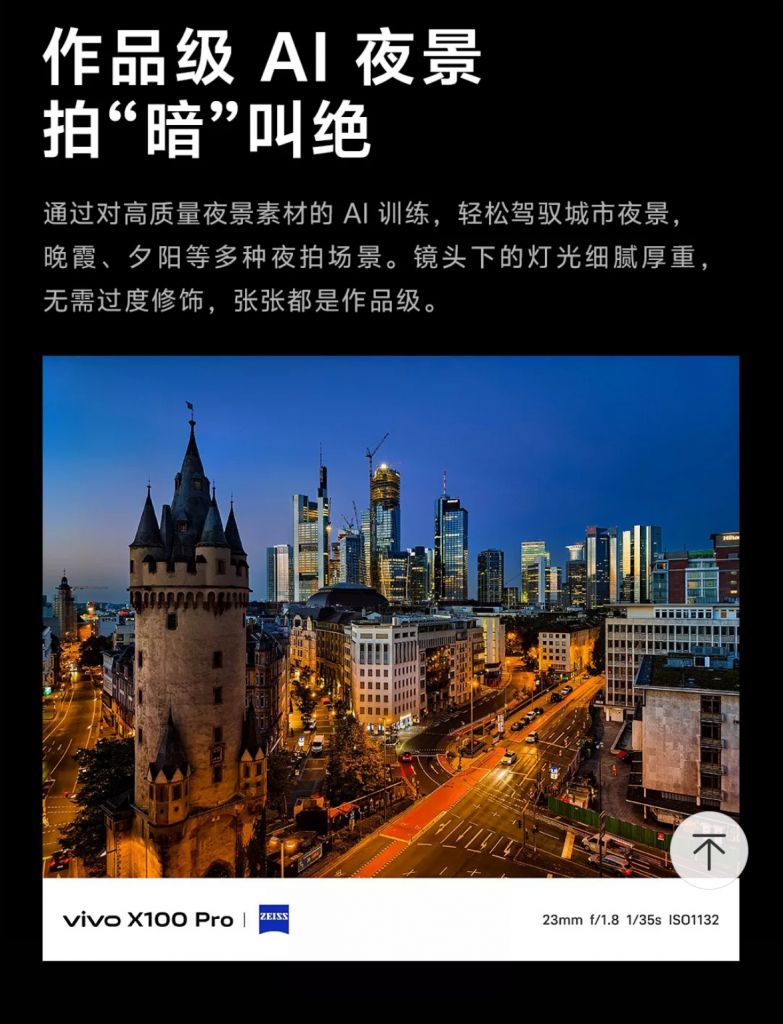Tap the back-to-top arrow button
783x1024 pixels.
[x=709, y=850]
